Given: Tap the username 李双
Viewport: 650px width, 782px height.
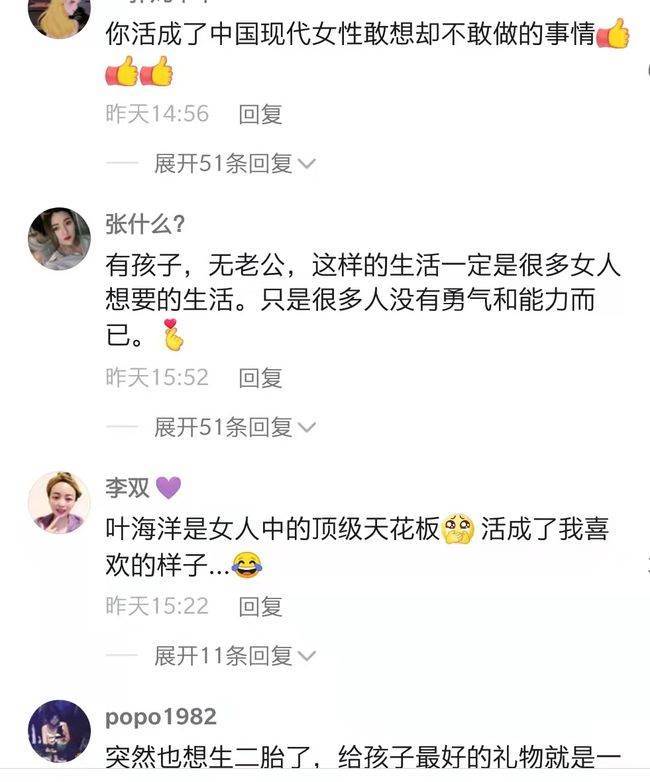Looking at the screenshot, I should pyautogui.click(x=128, y=487).
